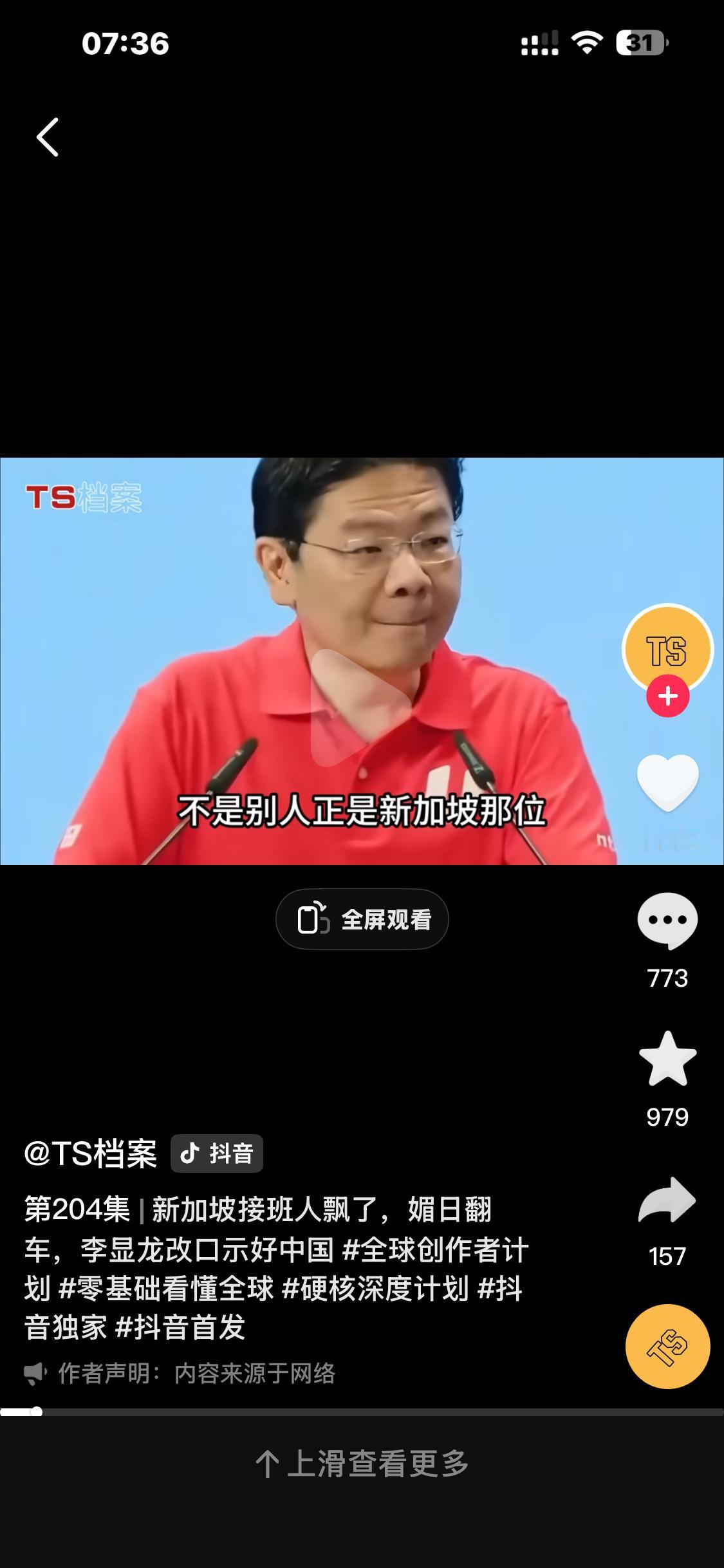Follow the creator via the red plus button

click(x=668, y=694)
